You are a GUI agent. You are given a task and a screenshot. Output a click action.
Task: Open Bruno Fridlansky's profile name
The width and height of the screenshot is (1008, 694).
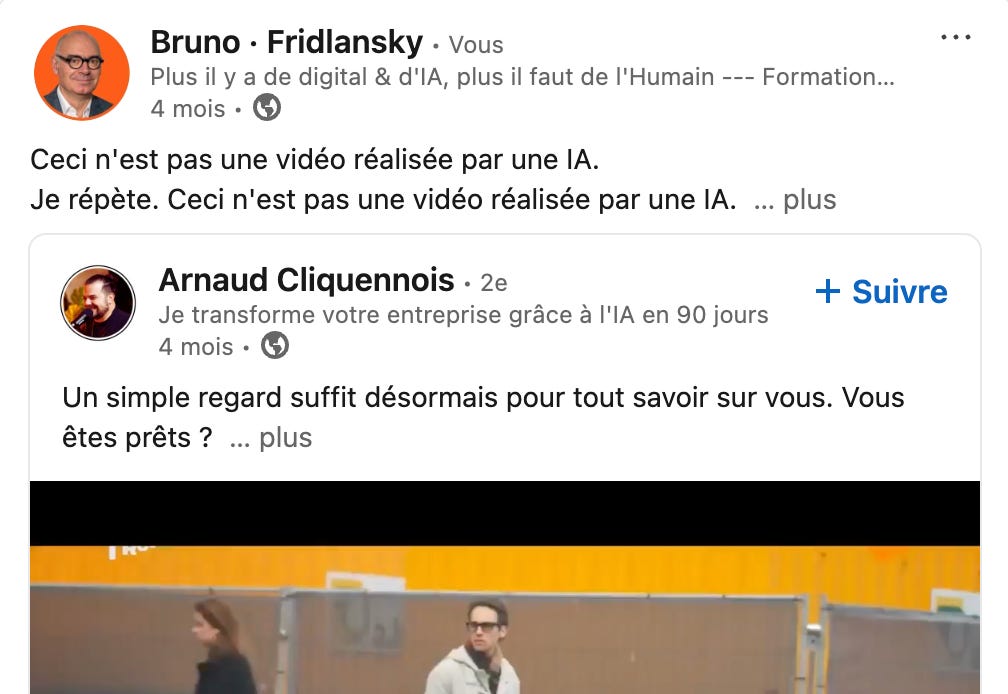click(x=286, y=42)
